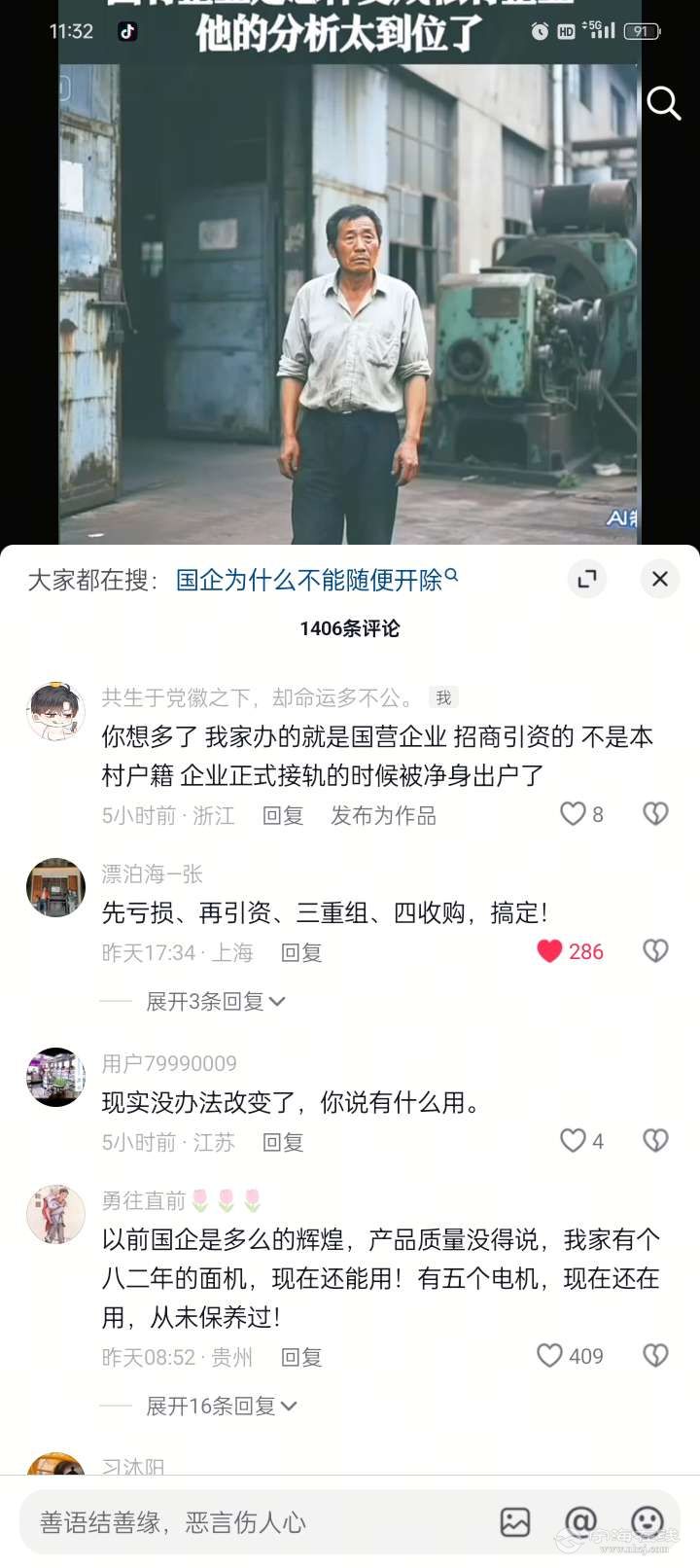Mention someone with the @ icon
Image resolution: width=700 pixels, height=1568 pixels.
580,1522
